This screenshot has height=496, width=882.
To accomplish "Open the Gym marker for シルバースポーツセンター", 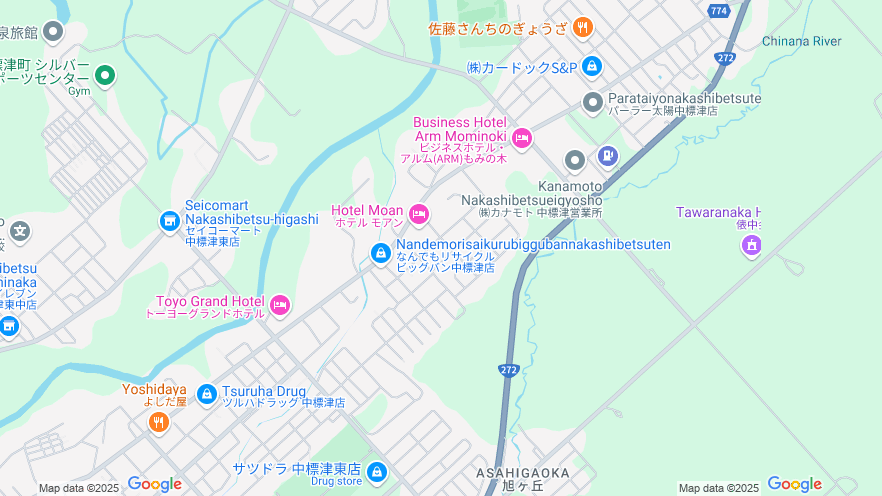I will coord(105,74).
